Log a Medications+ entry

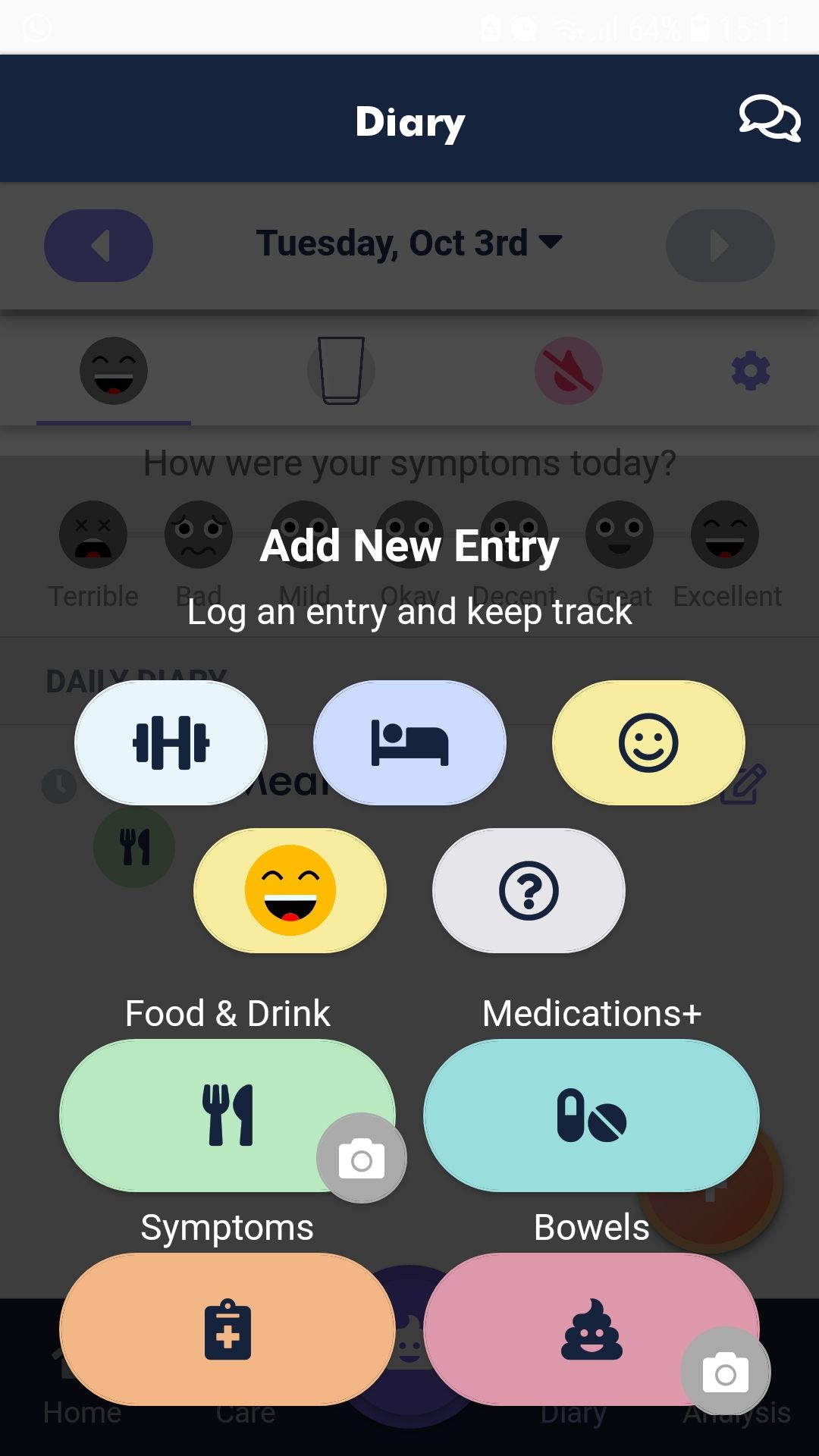591,1115
